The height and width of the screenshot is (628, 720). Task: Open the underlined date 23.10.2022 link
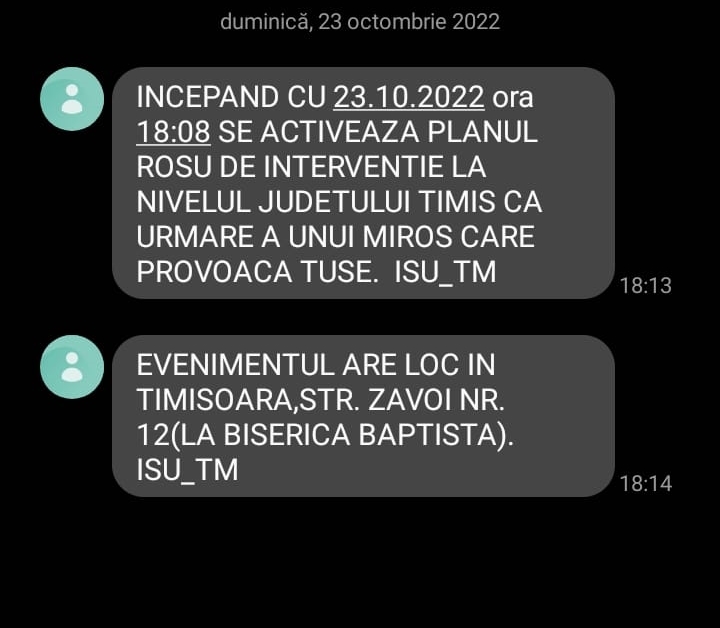click(408, 98)
